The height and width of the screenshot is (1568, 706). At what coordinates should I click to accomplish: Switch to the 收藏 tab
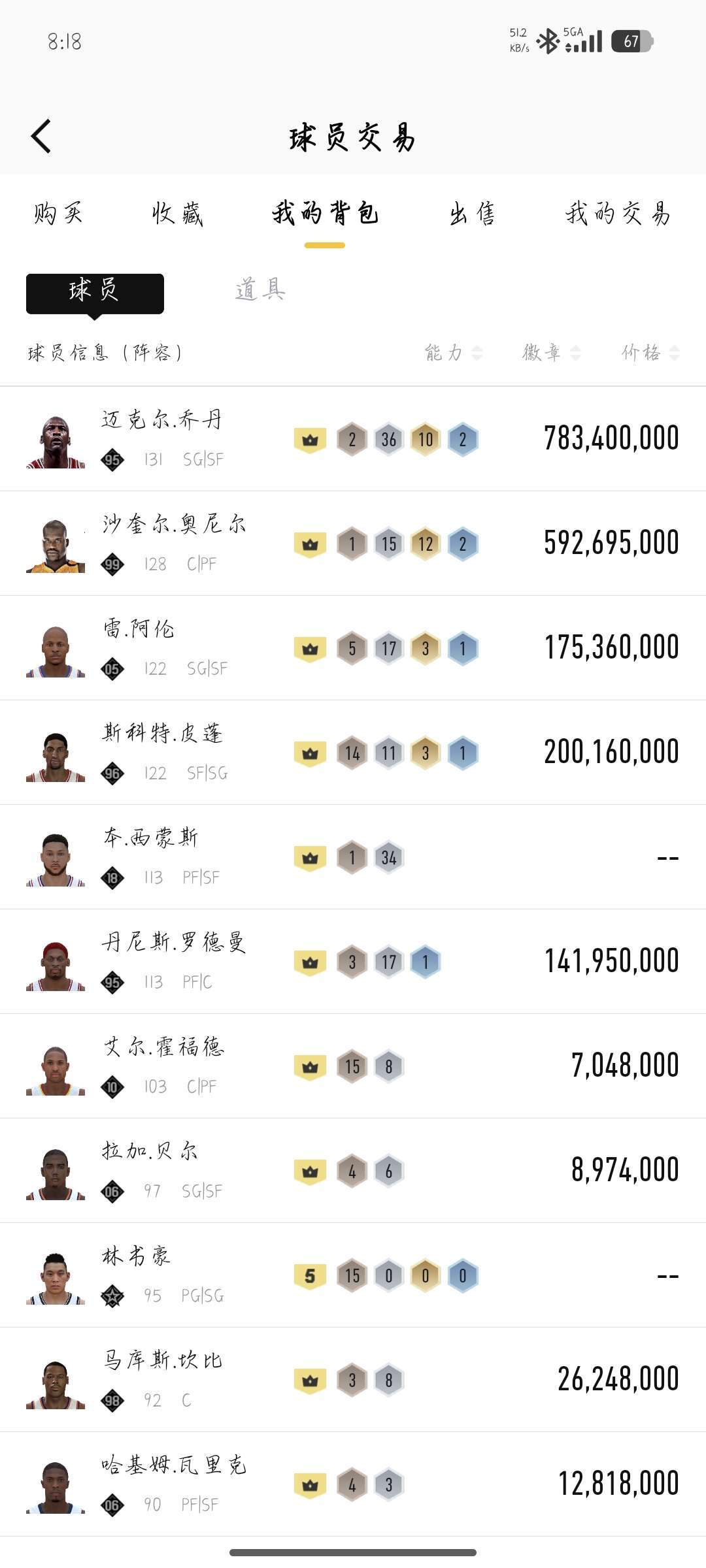pyautogui.click(x=177, y=214)
